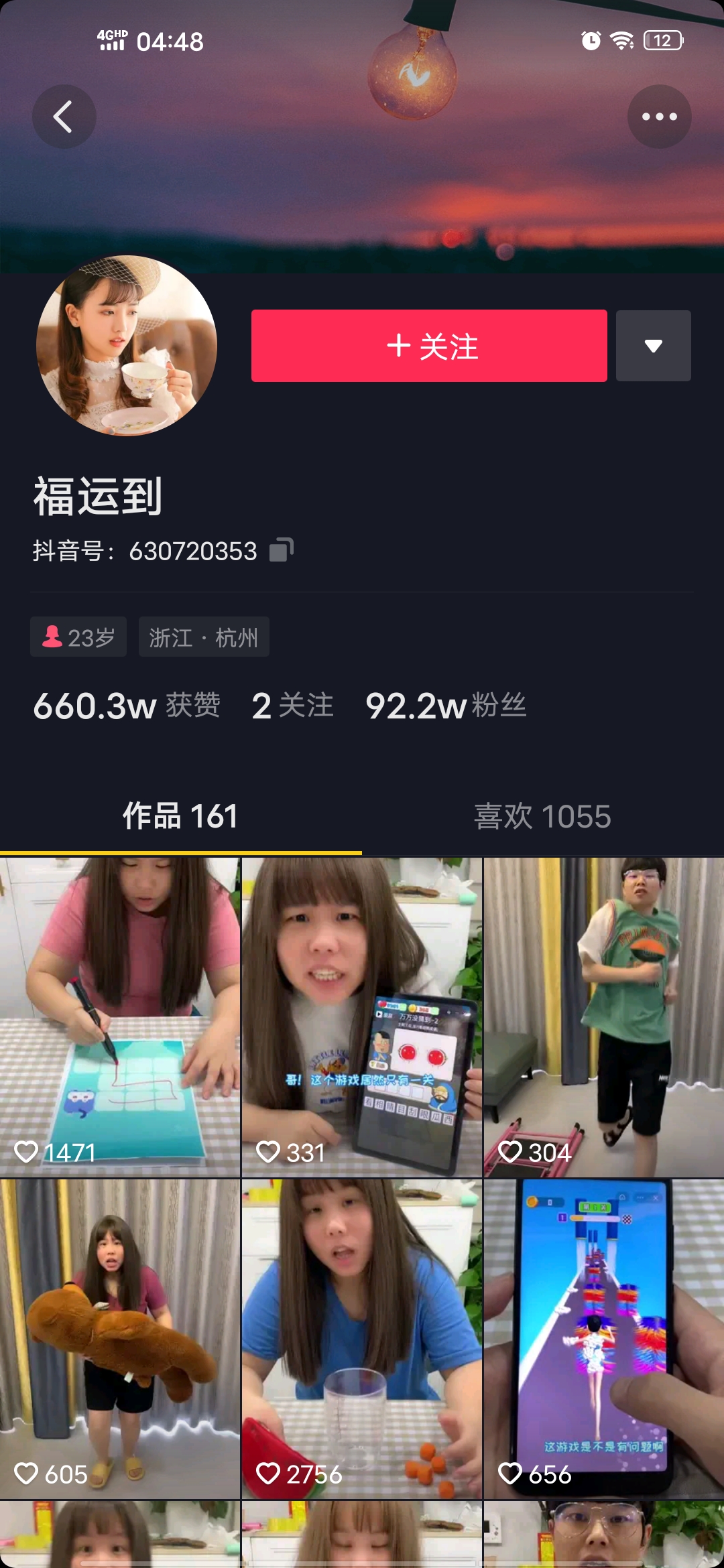The width and height of the screenshot is (724, 1568).
Task: Switch to the 作品 161 tab
Action: 180,816
